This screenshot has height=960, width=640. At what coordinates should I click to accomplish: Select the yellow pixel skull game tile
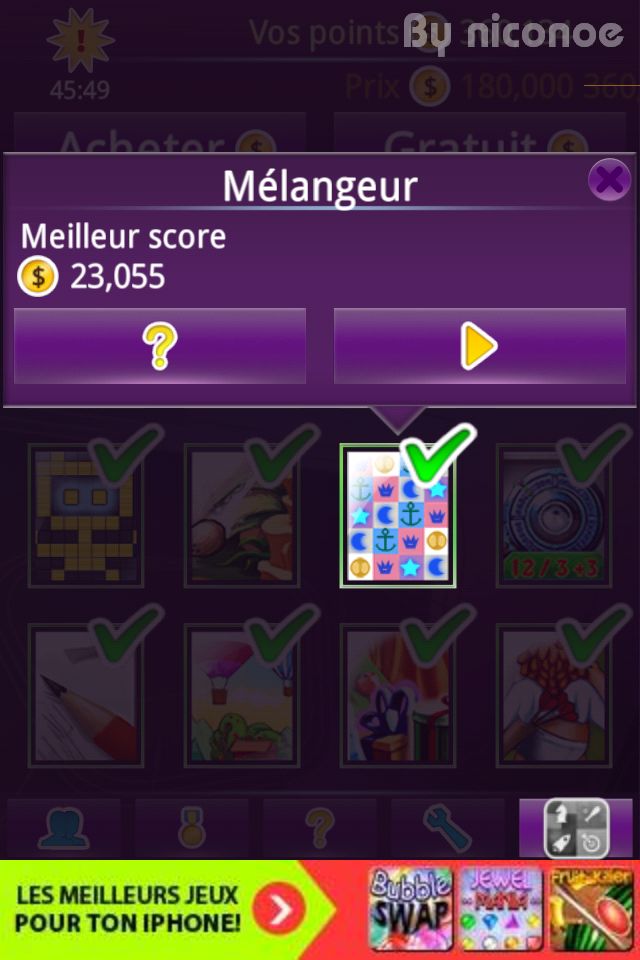(85, 515)
